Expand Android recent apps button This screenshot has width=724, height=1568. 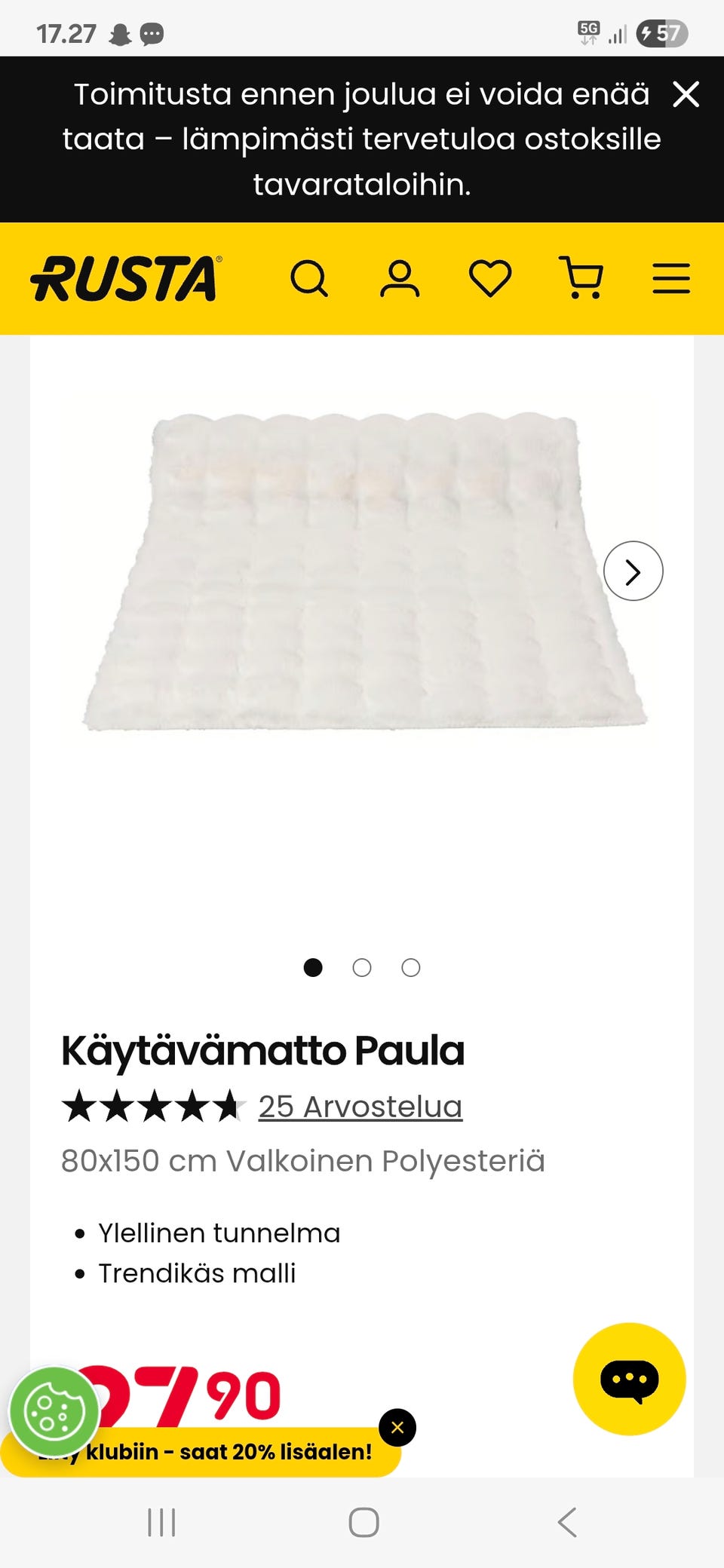click(x=161, y=1522)
